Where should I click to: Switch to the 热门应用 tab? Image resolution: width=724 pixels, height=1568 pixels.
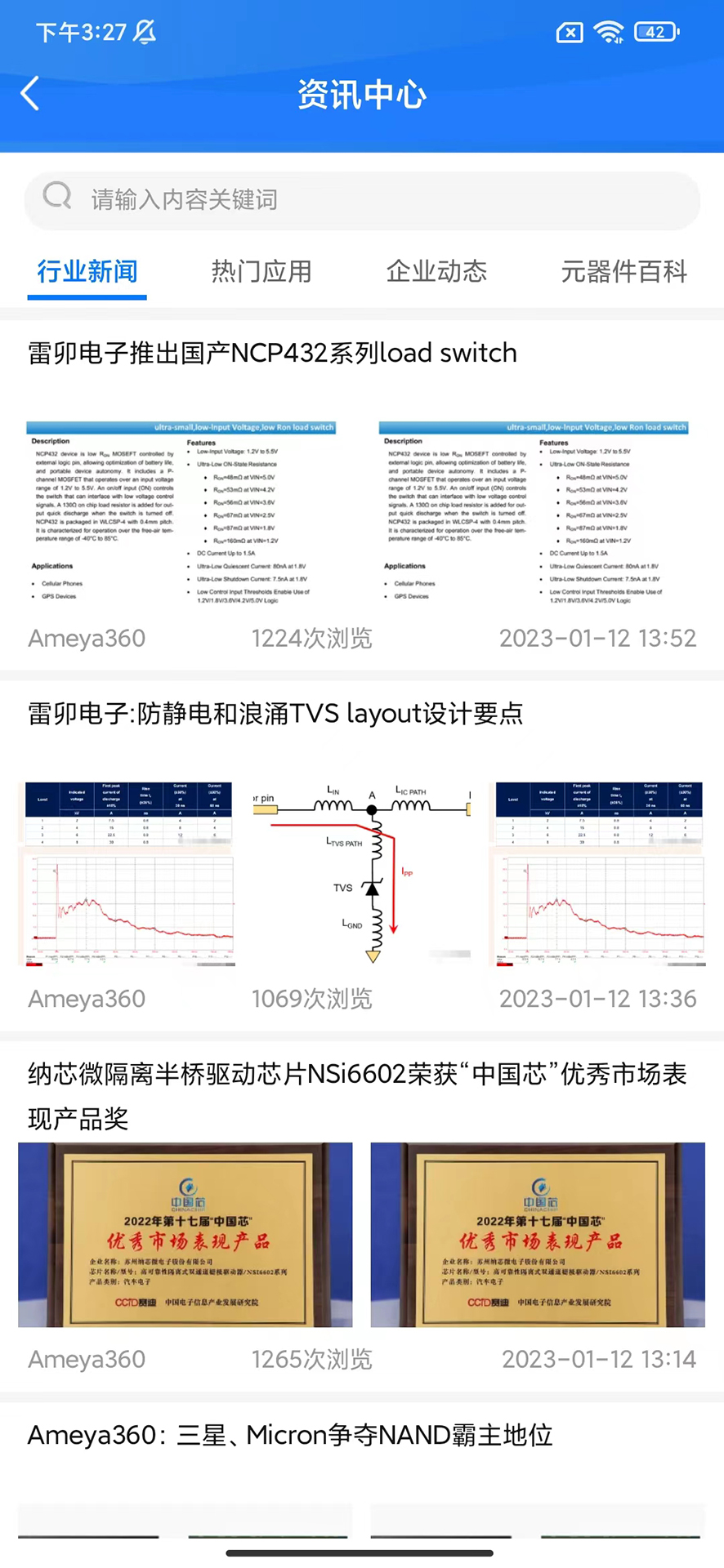[x=261, y=272]
